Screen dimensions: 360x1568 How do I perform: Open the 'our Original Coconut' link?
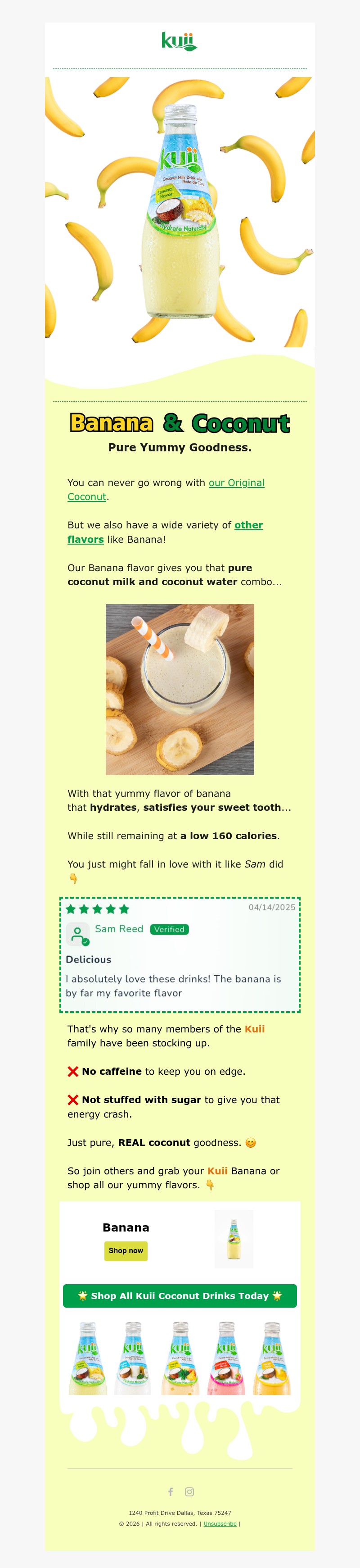click(x=236, y=483)
